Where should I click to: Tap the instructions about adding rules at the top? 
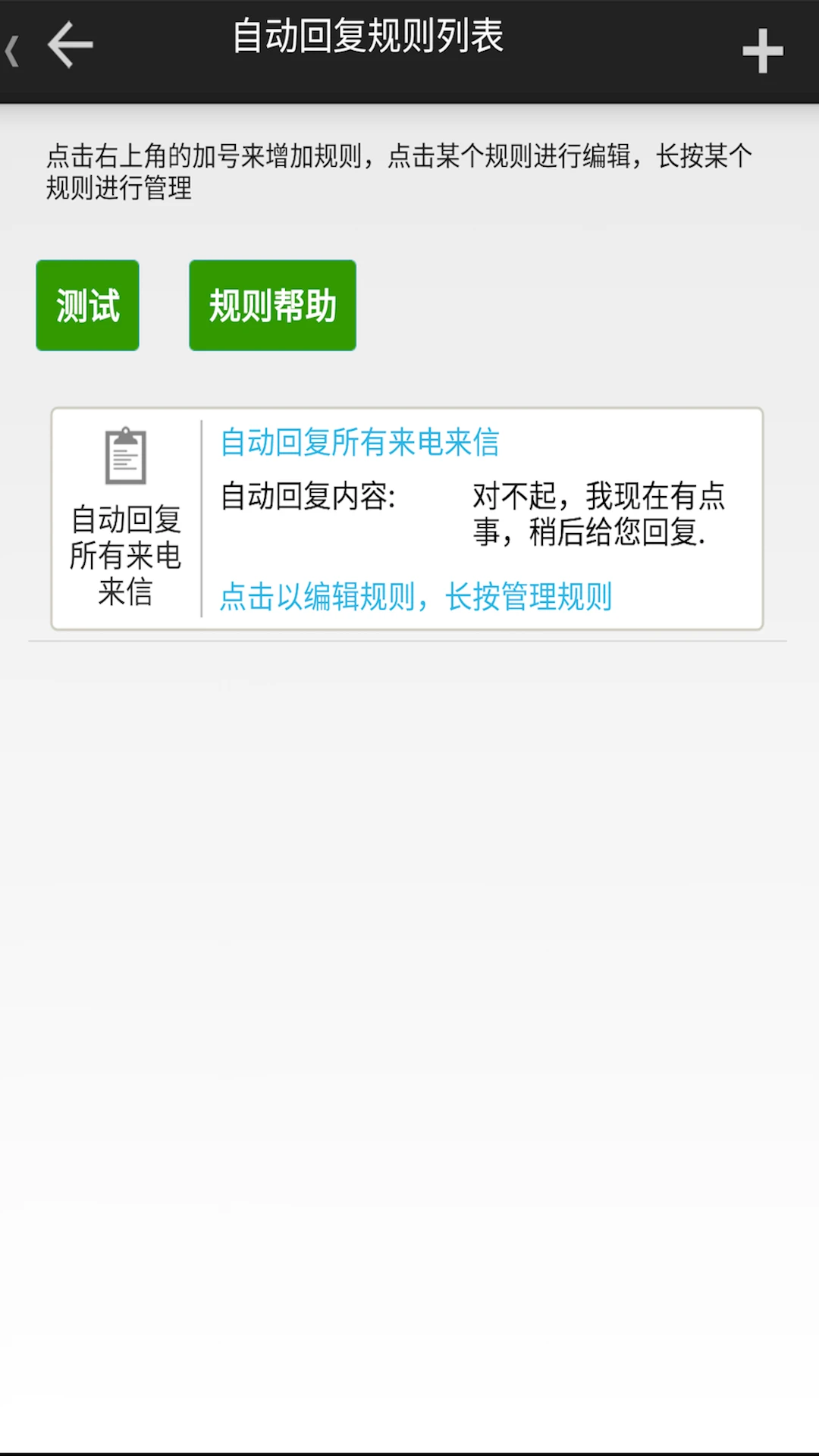397,171
